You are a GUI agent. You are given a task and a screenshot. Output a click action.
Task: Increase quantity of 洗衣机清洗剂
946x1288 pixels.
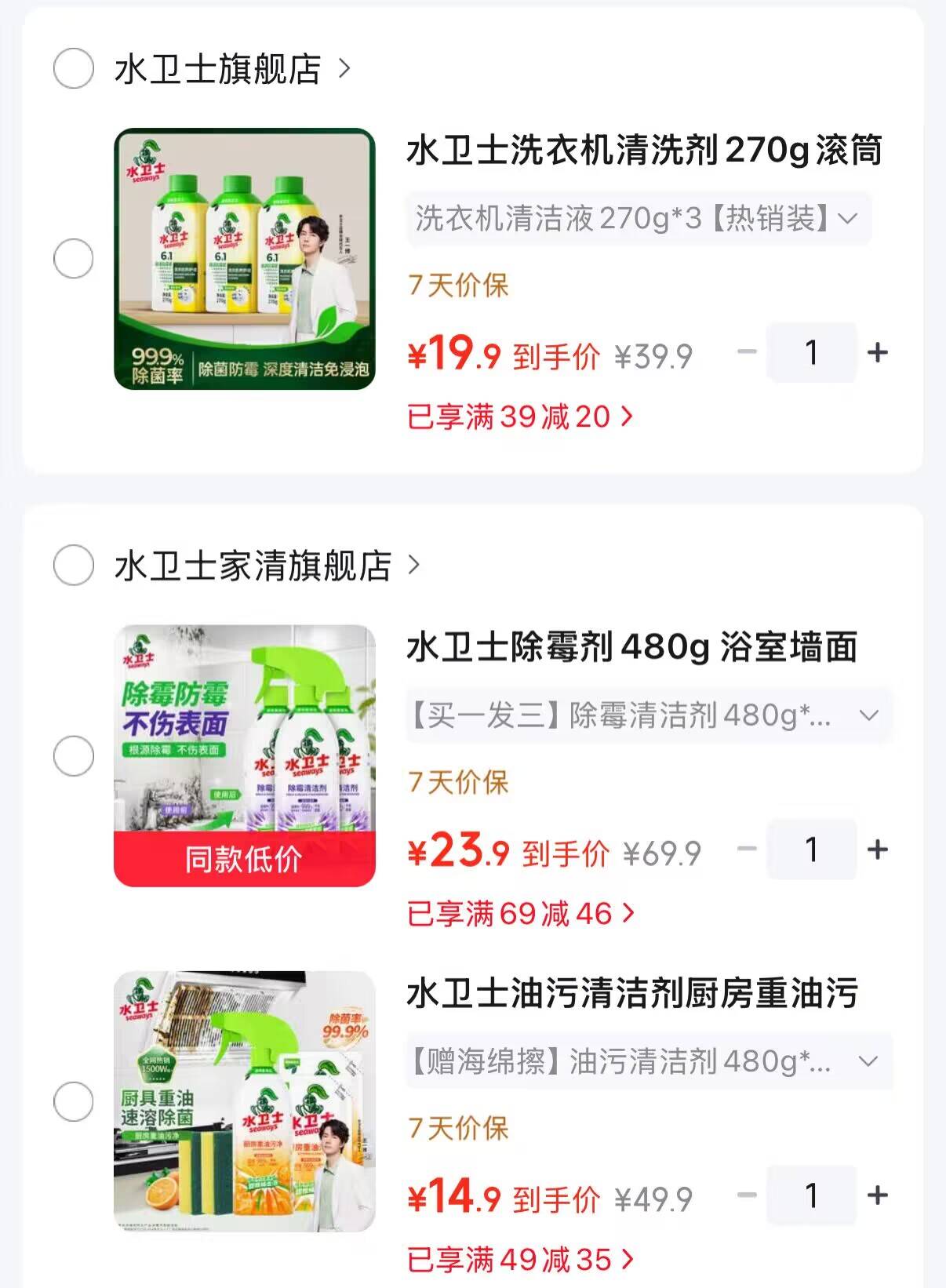878,352
